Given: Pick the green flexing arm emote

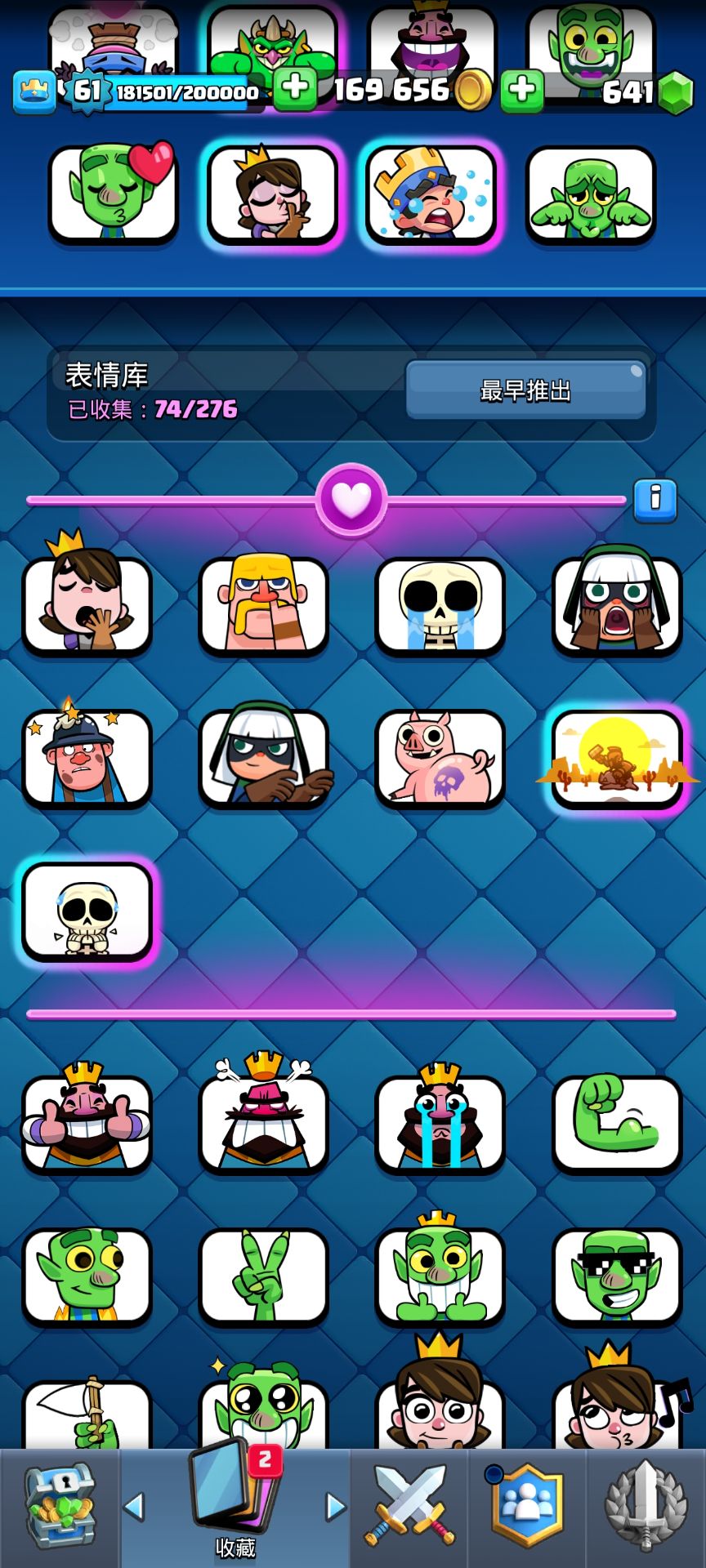Looking at the screenshot, I should click(617, 1122).
